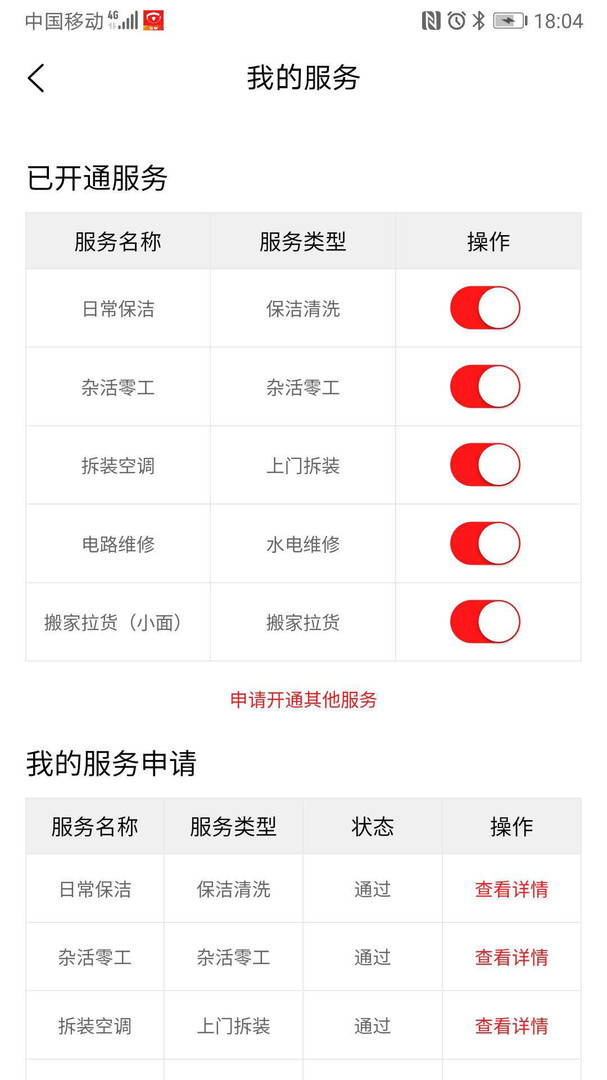The image size is (607, 1080).
Task: View details of the 日常保洁 application
Action: point(511,889)
